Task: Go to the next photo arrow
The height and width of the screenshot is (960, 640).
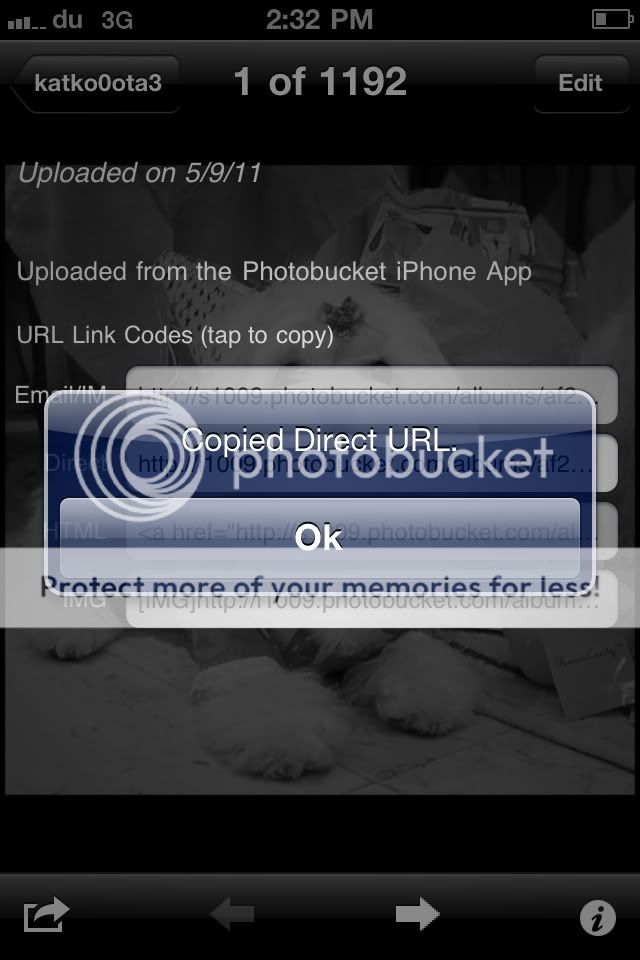Action: click(416, 913)
